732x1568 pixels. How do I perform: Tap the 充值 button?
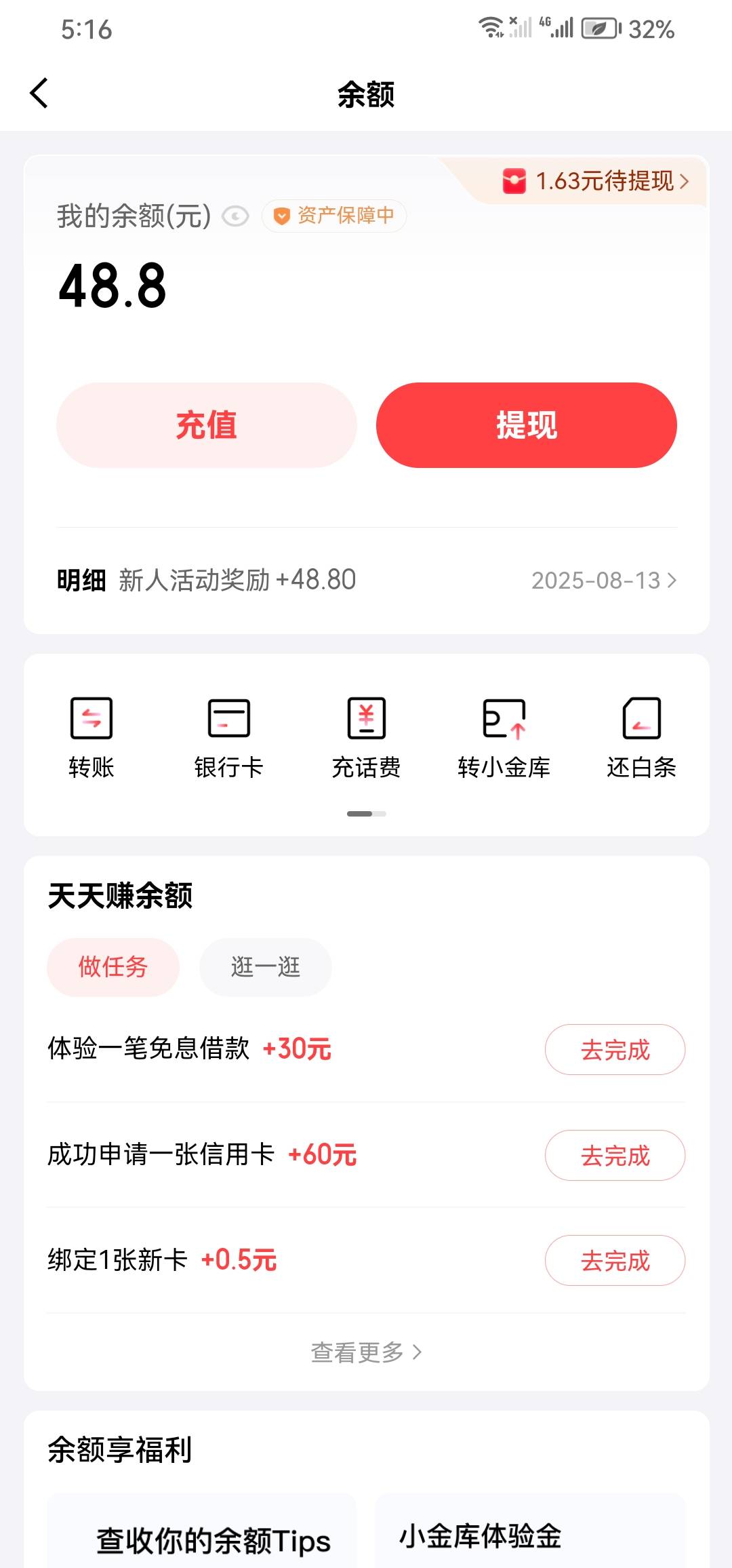point(207,425)
